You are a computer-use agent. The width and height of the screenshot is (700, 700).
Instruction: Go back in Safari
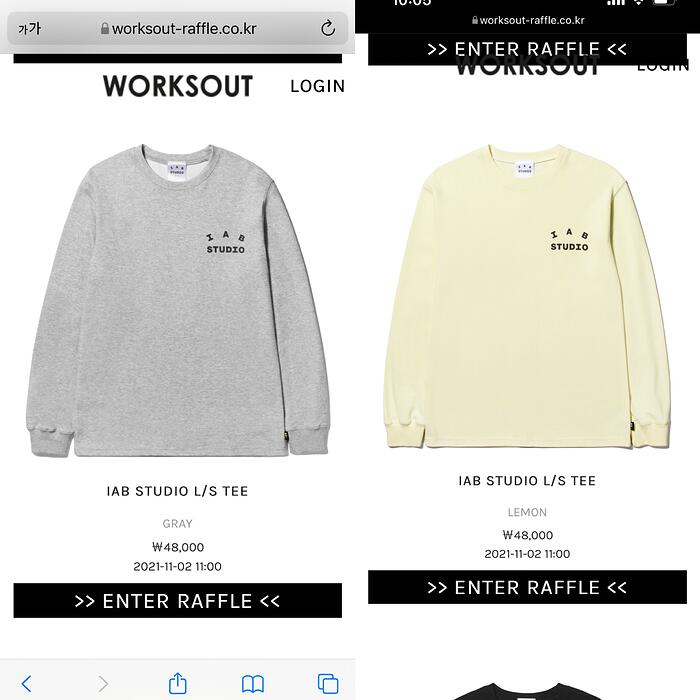26,684
